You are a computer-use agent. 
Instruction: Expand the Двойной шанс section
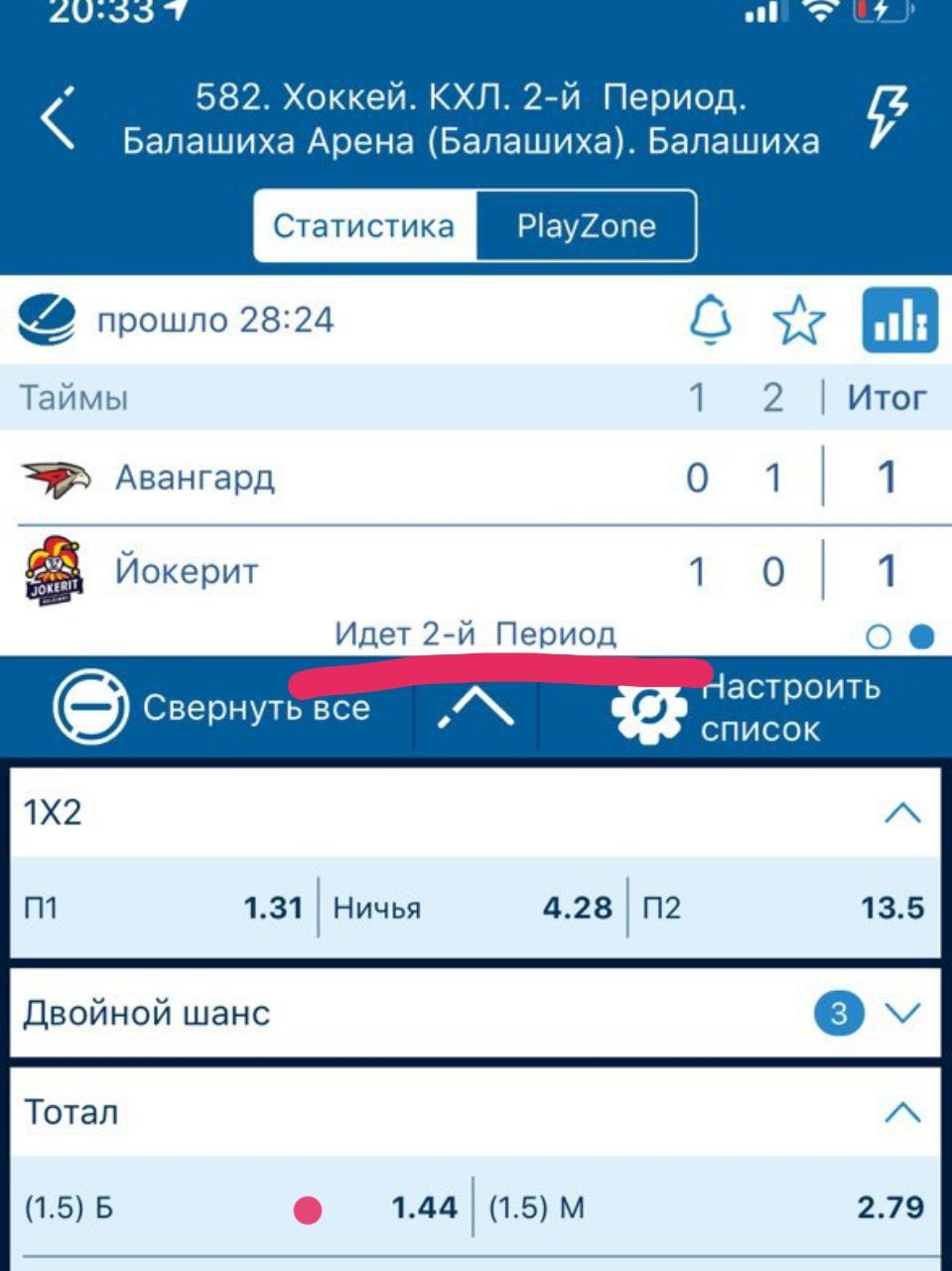(x=901, y=1013)
